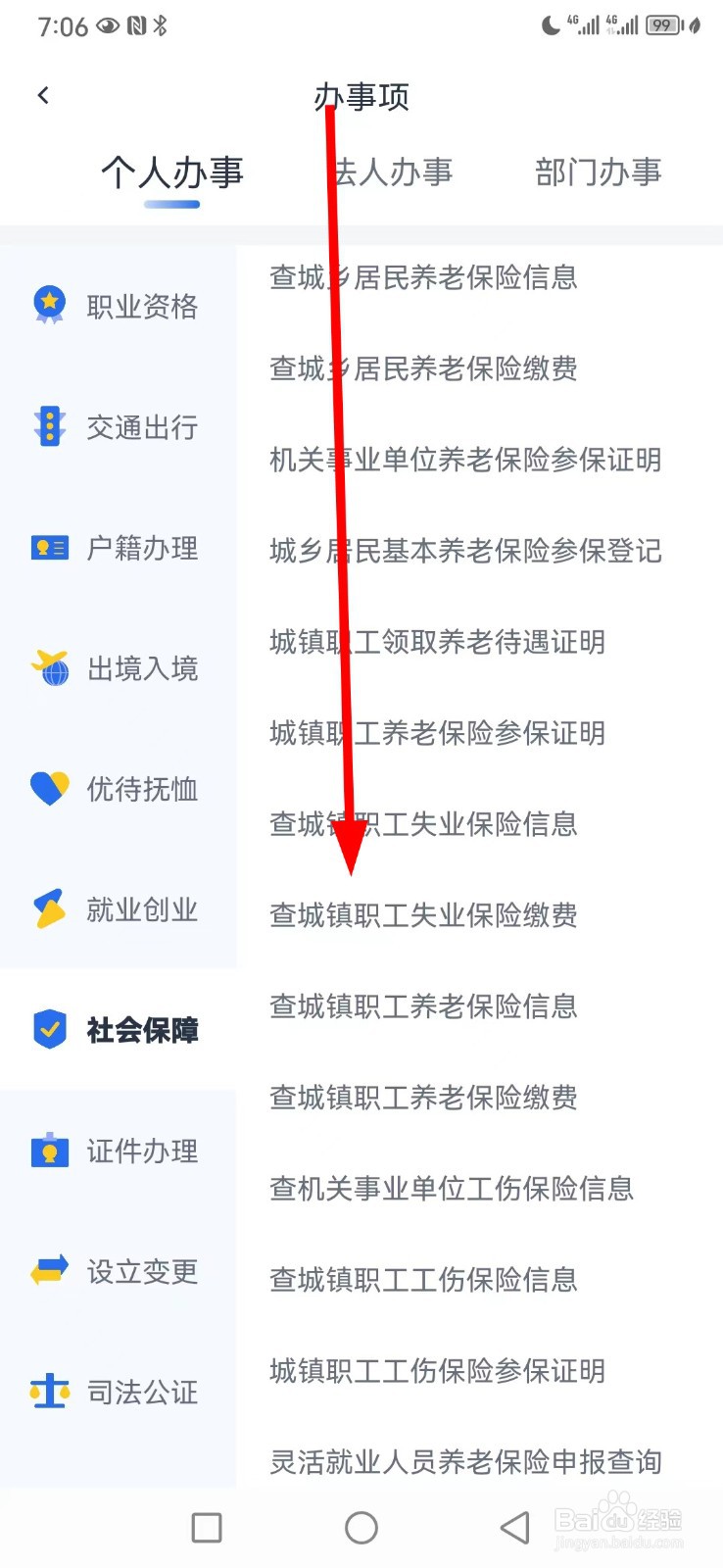Open the 证件办理 badge icon
Screen dimensions: 723x1568
pos(48,1150)
